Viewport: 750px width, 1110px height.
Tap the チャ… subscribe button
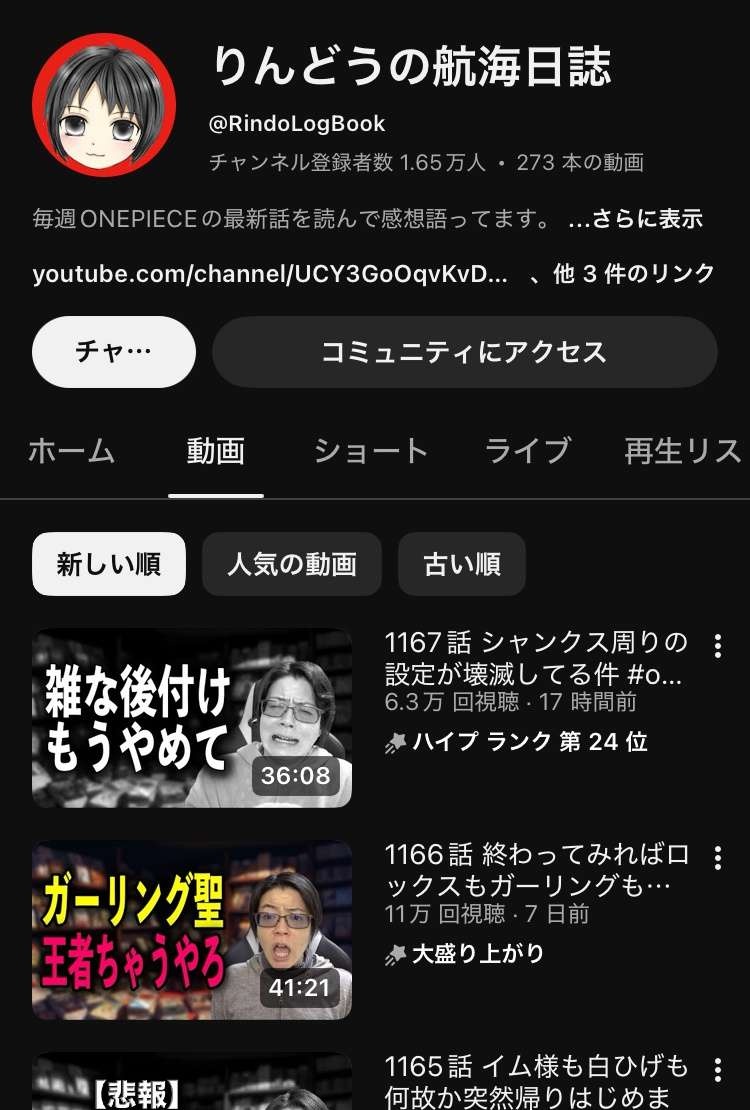(113, 352)
